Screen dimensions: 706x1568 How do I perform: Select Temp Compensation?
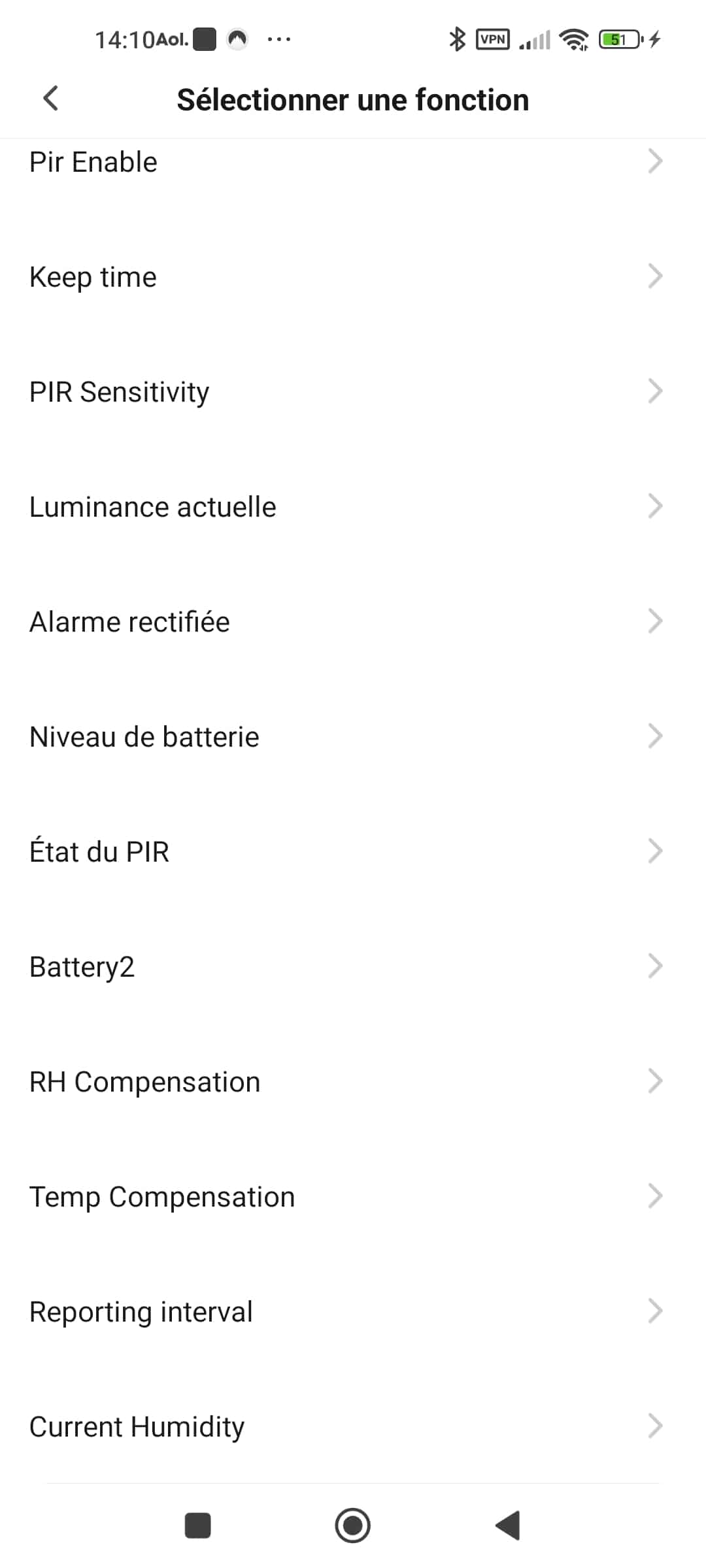353,1197
